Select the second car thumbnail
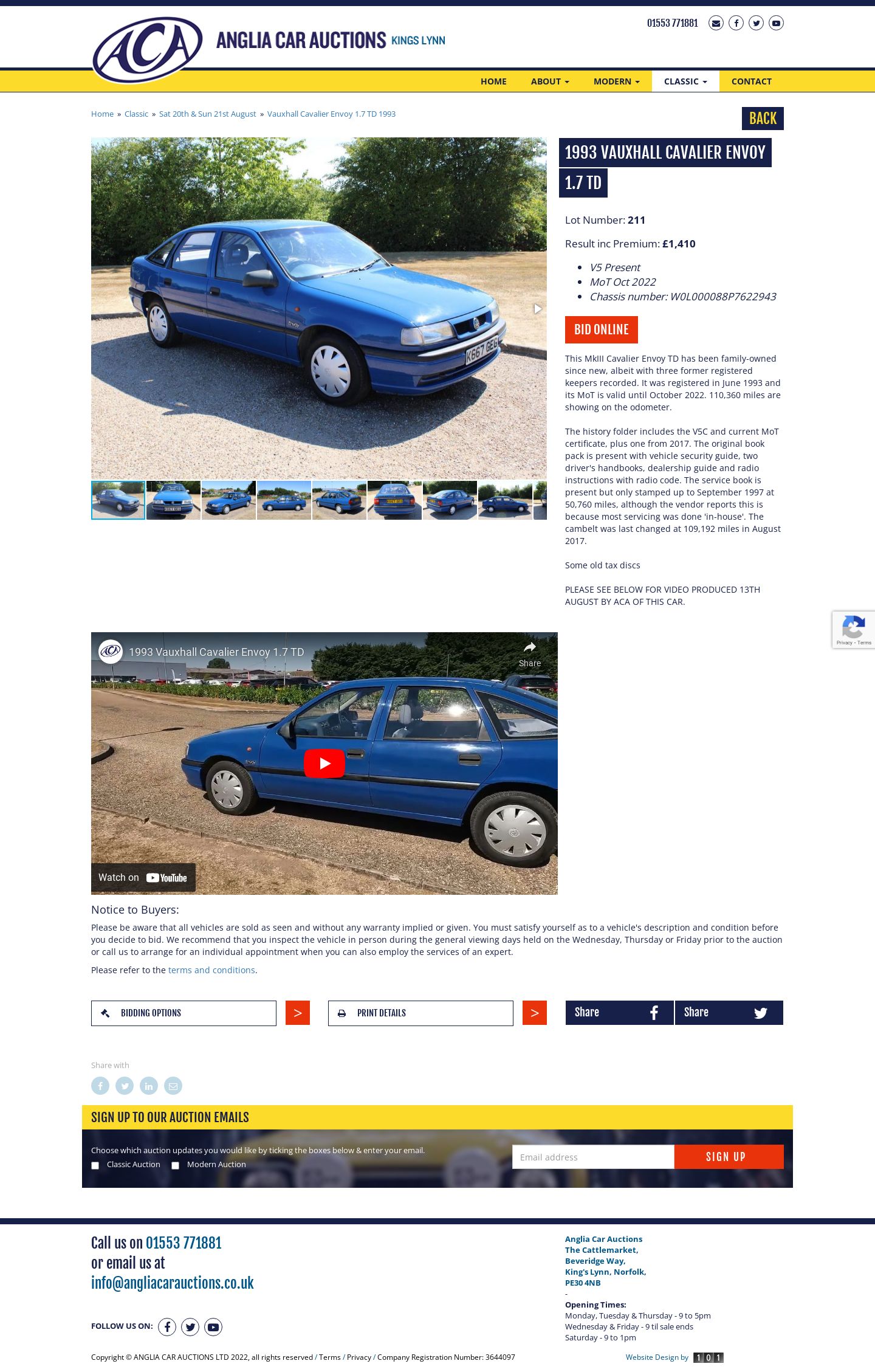The image size is (875, 1372). click(173, 500)
